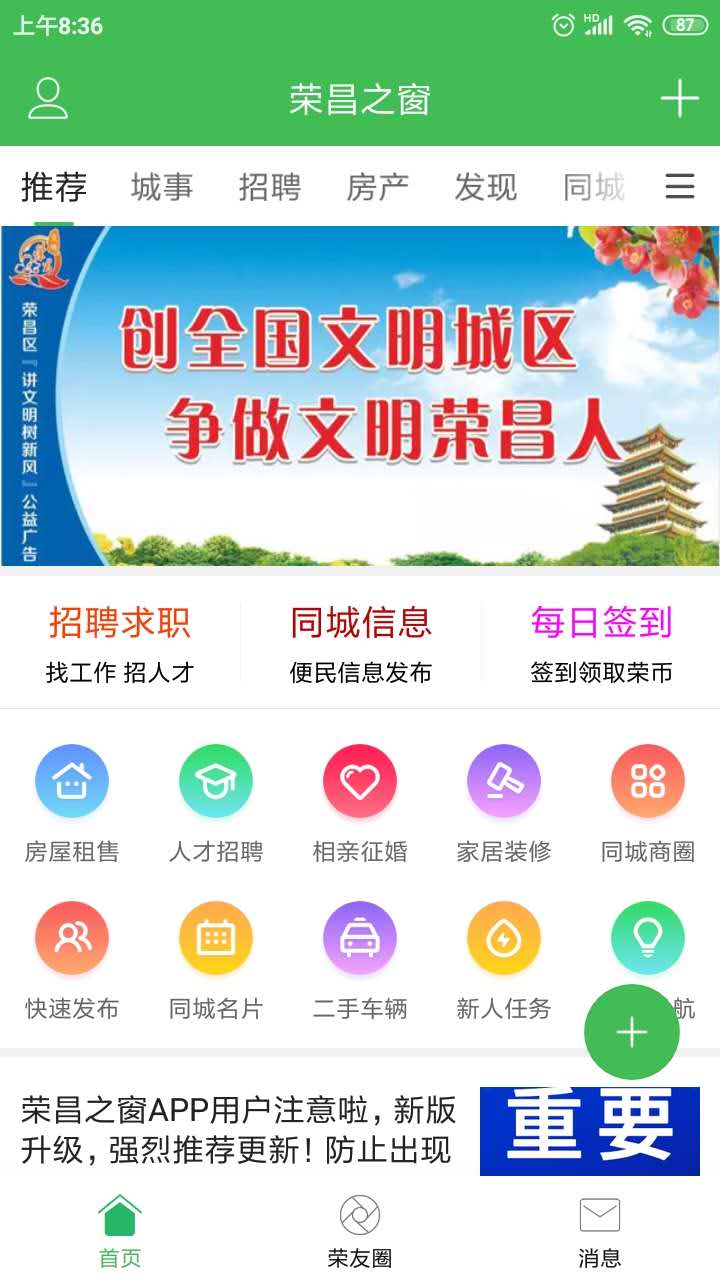Switch to 荣友圈 in bottom navigation
Image resolution: width=720 pixels, height=1280 pixels.
[x=360, y=1231]
